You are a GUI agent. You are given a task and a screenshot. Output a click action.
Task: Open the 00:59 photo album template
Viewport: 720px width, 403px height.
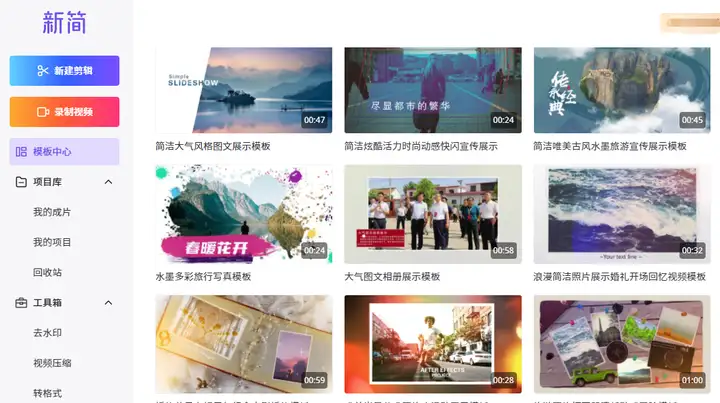click(x=244, y=343)
